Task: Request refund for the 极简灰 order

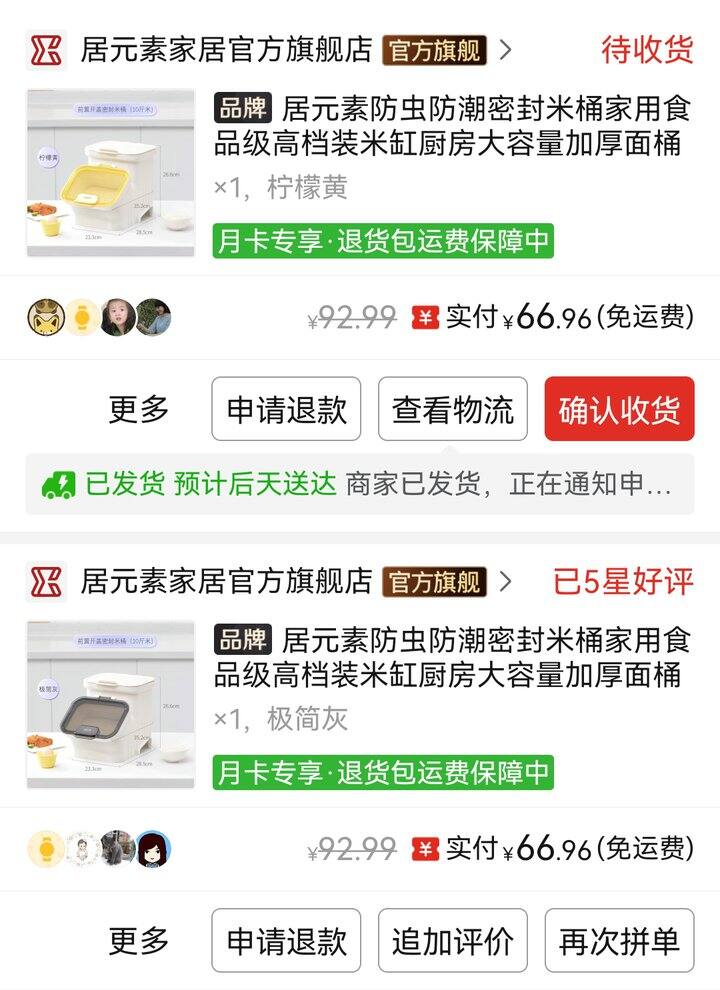Action: pos(286,941)
